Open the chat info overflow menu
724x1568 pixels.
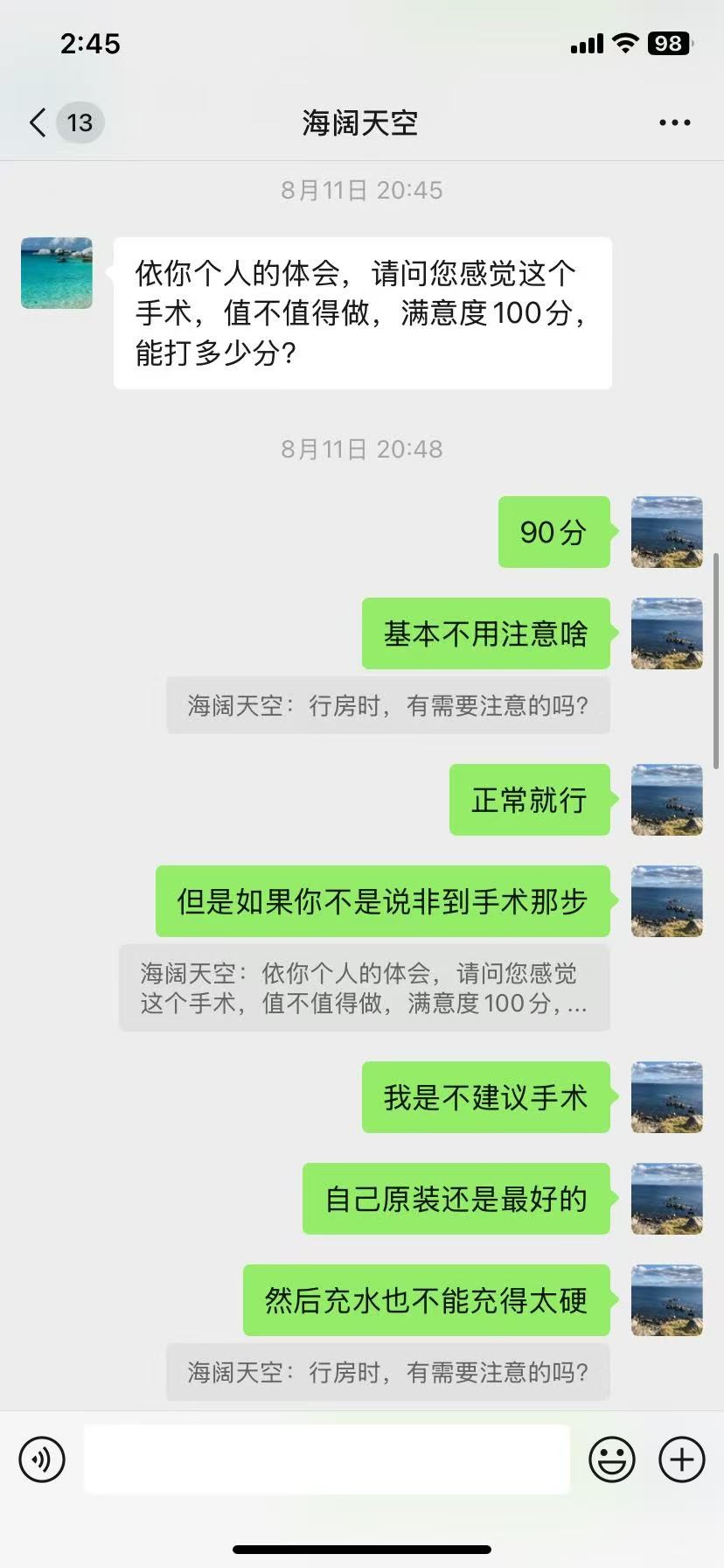[674, 122]
